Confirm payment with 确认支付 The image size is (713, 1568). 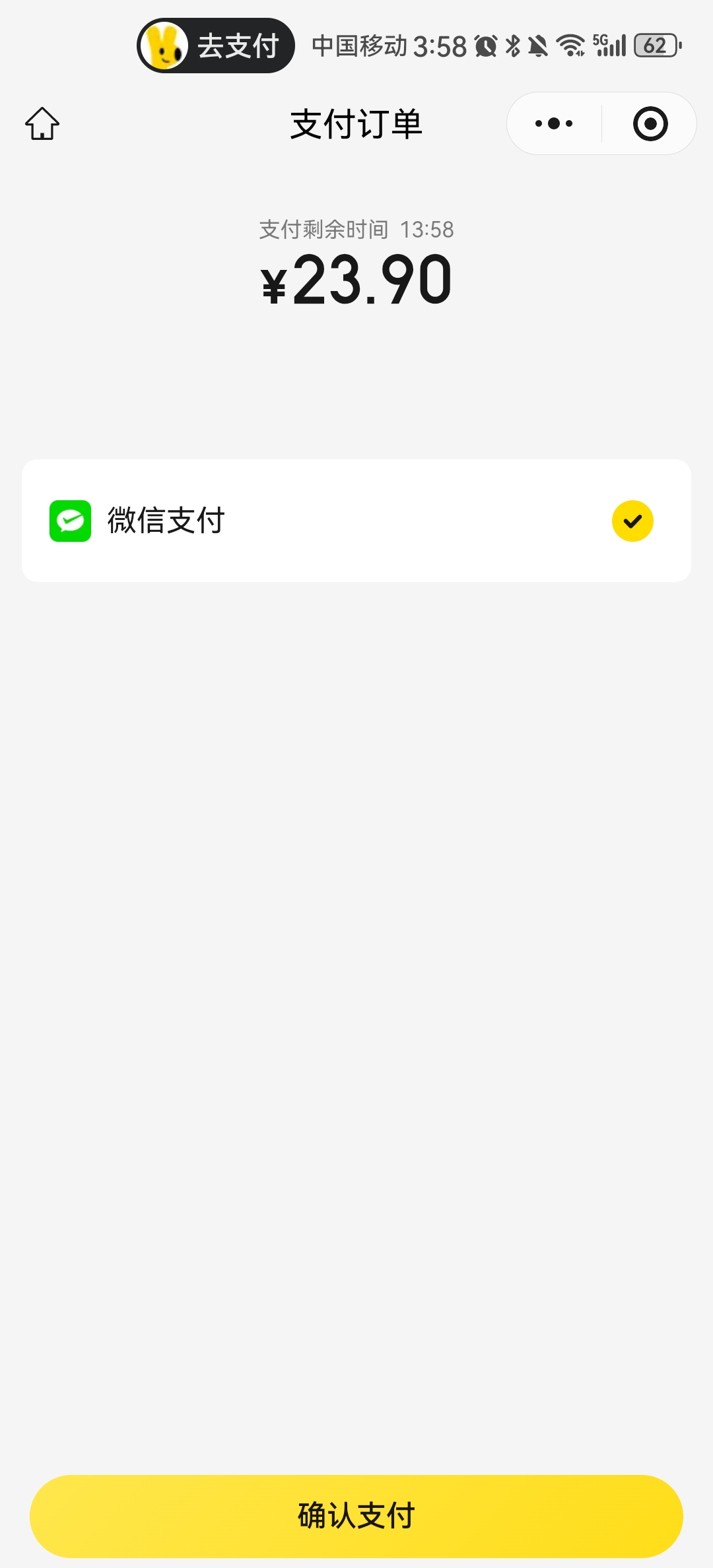(356, 1515)
